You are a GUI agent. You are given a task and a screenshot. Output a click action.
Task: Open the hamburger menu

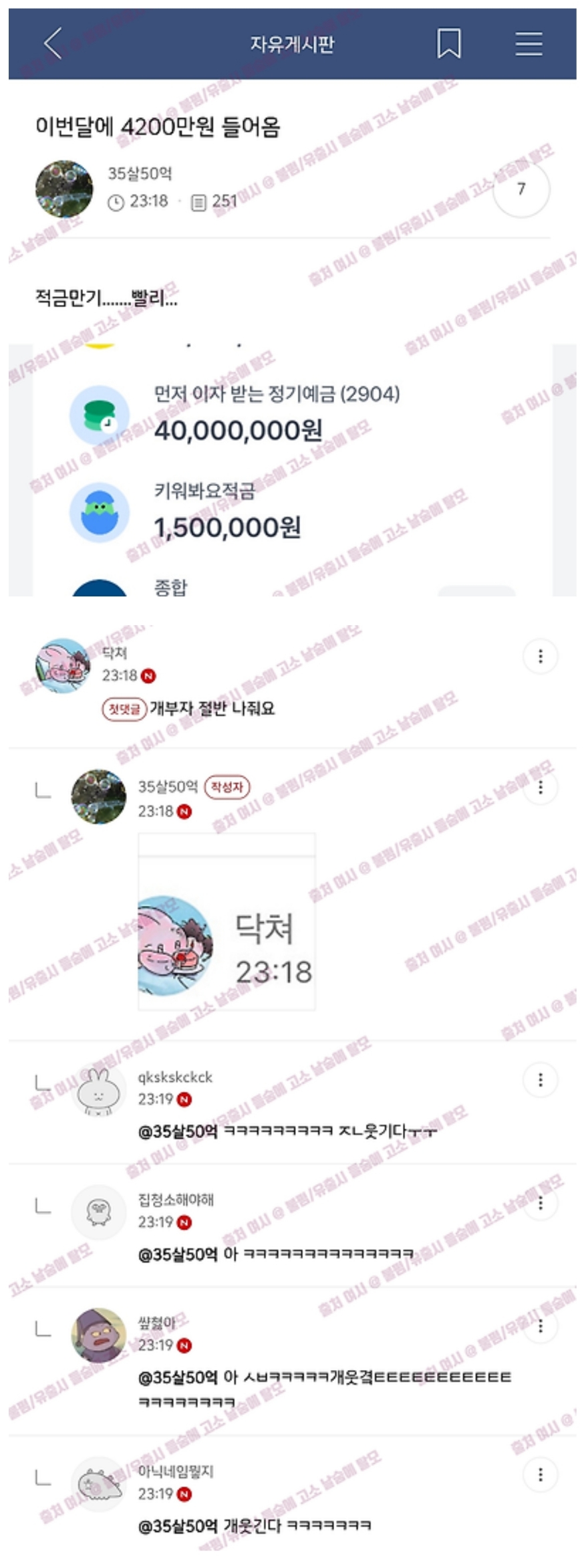(x=528, y=44)
